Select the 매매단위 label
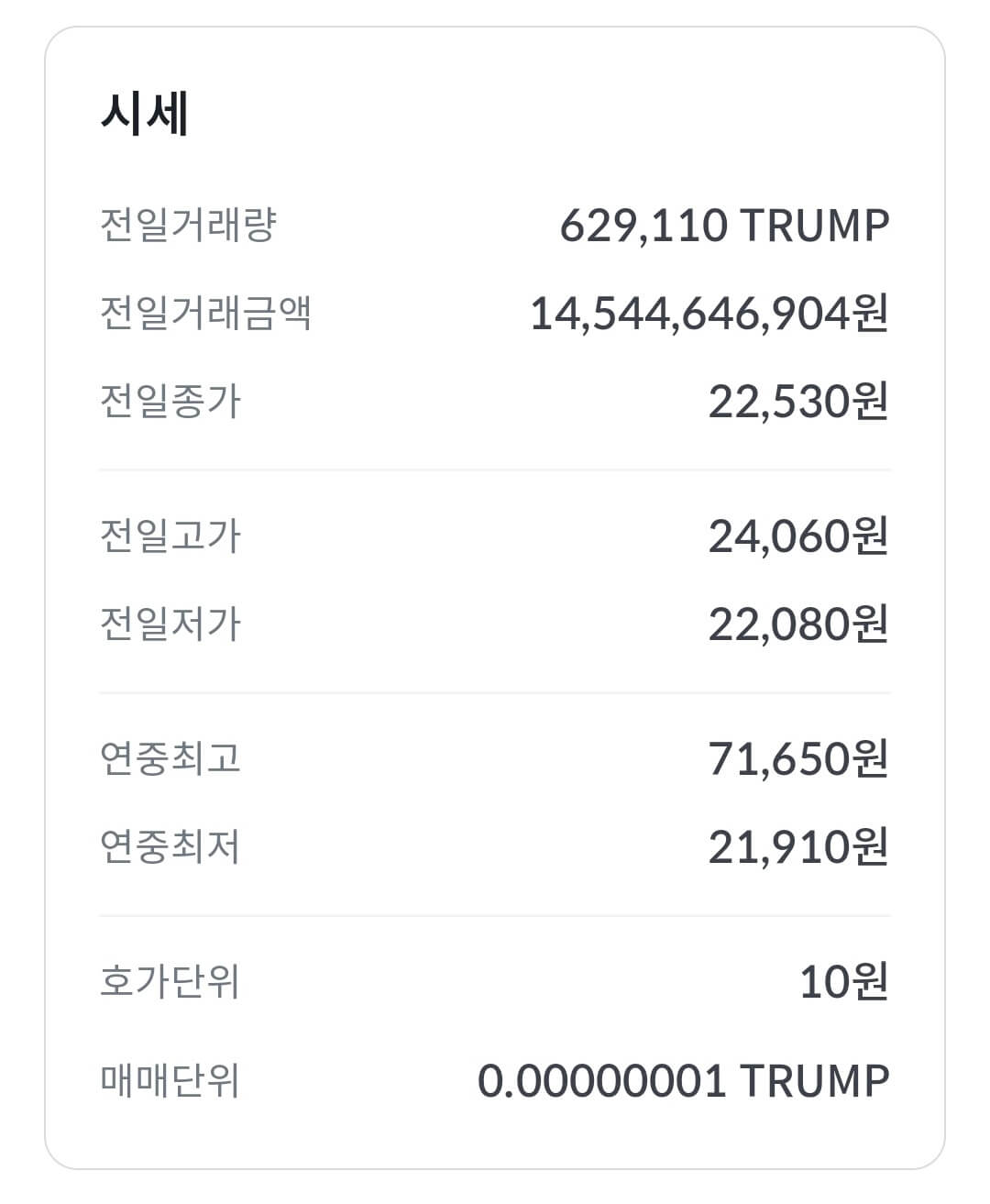Screen dimensions: 990x1204 point(170,1082)
